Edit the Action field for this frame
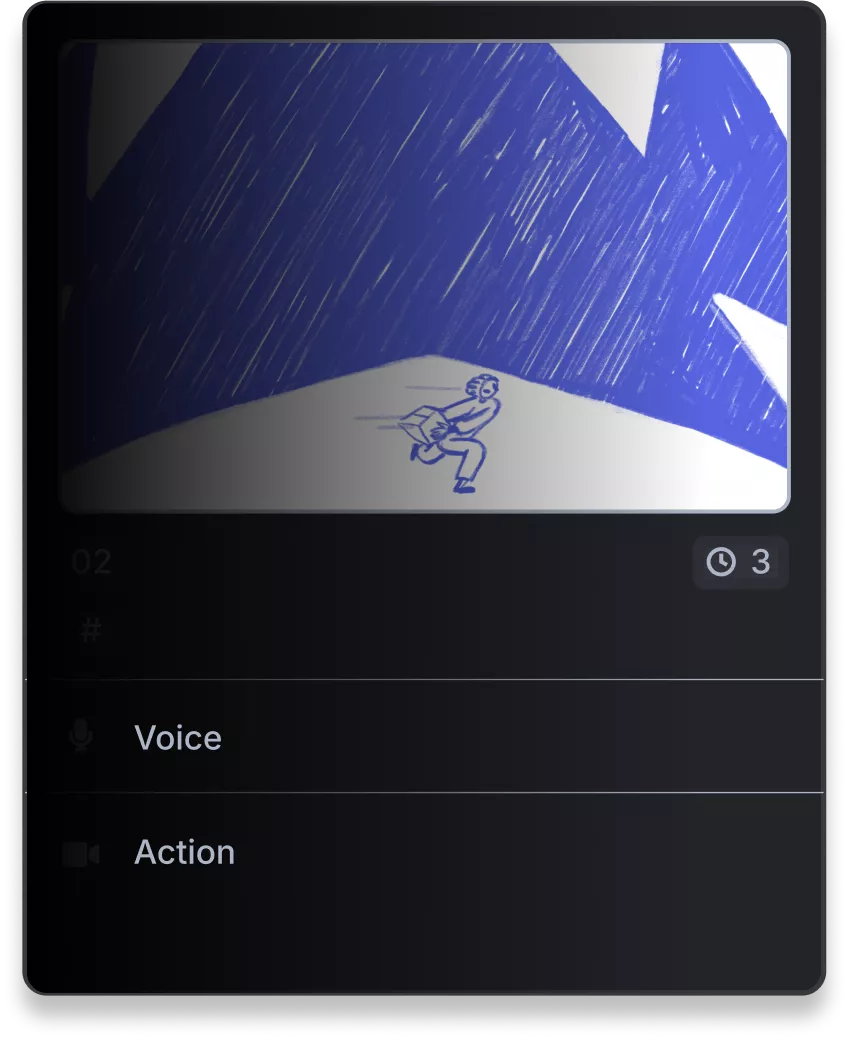847x1038 pixels. pyautogui.click(x=400, y=852)
